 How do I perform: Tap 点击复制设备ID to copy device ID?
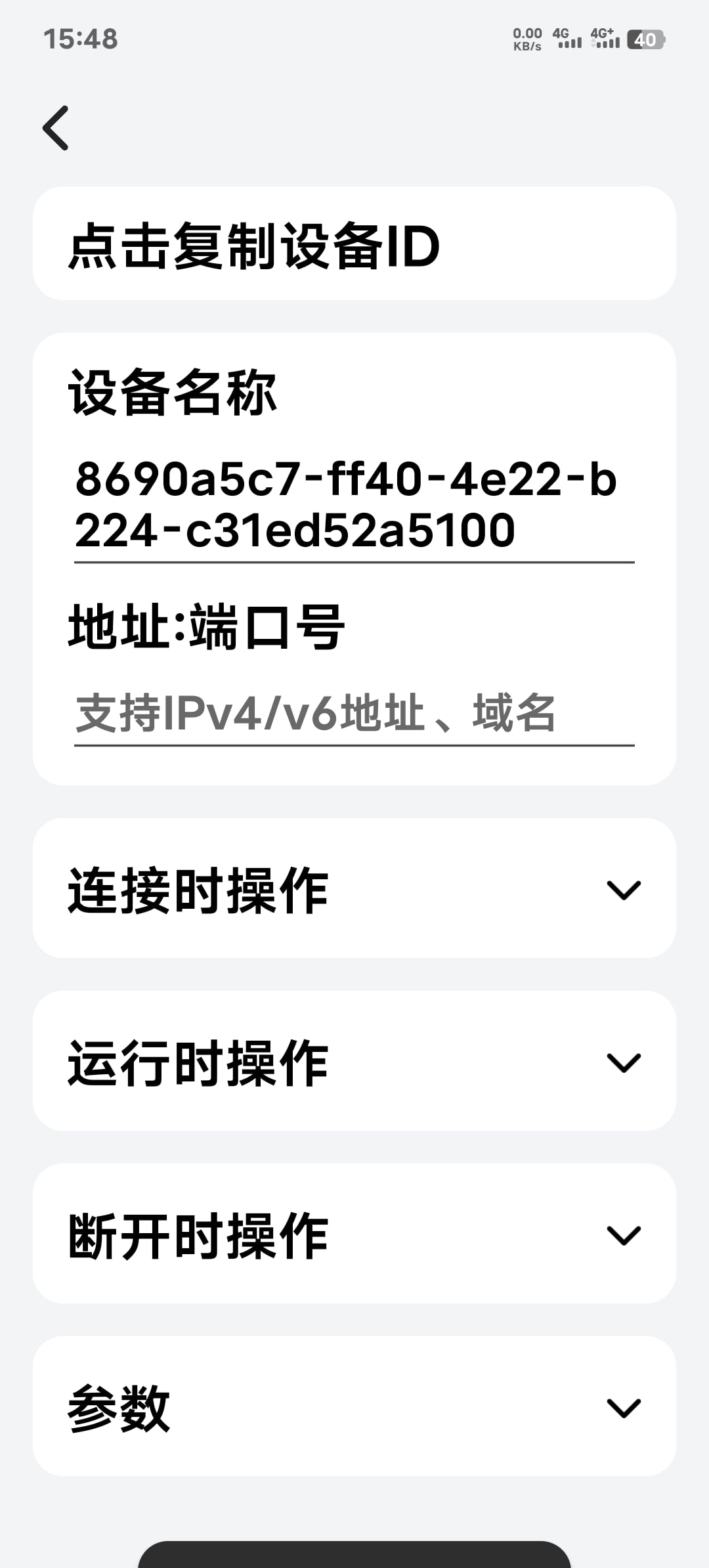(354, 244)
